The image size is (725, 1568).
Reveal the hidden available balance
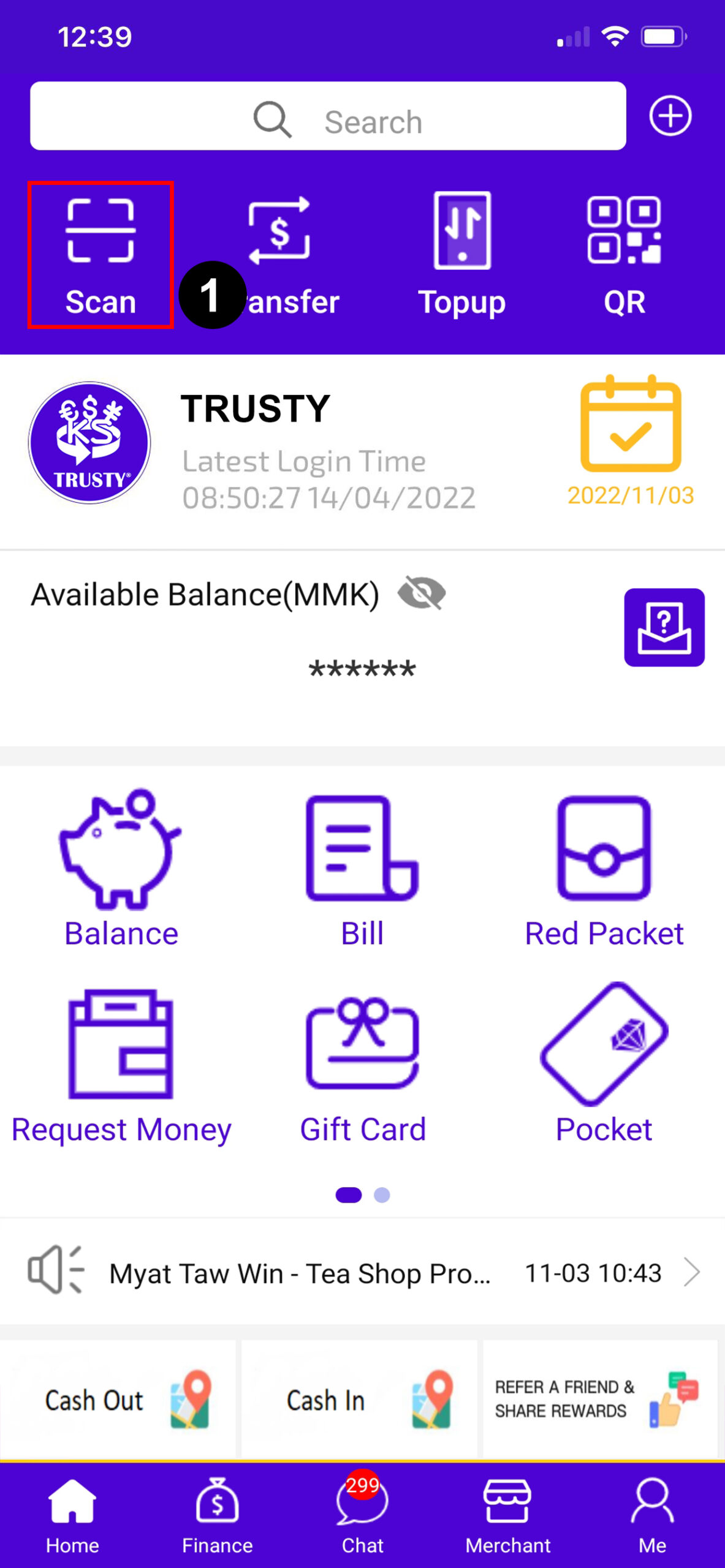422,594
